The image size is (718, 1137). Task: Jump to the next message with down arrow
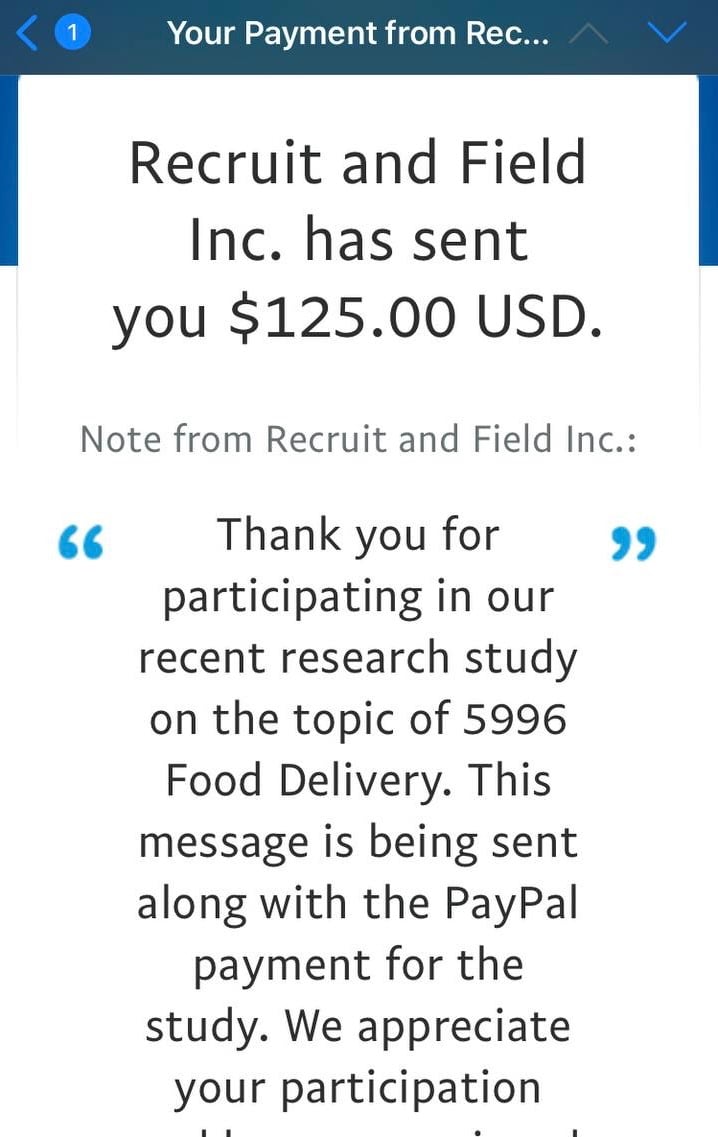667,34
